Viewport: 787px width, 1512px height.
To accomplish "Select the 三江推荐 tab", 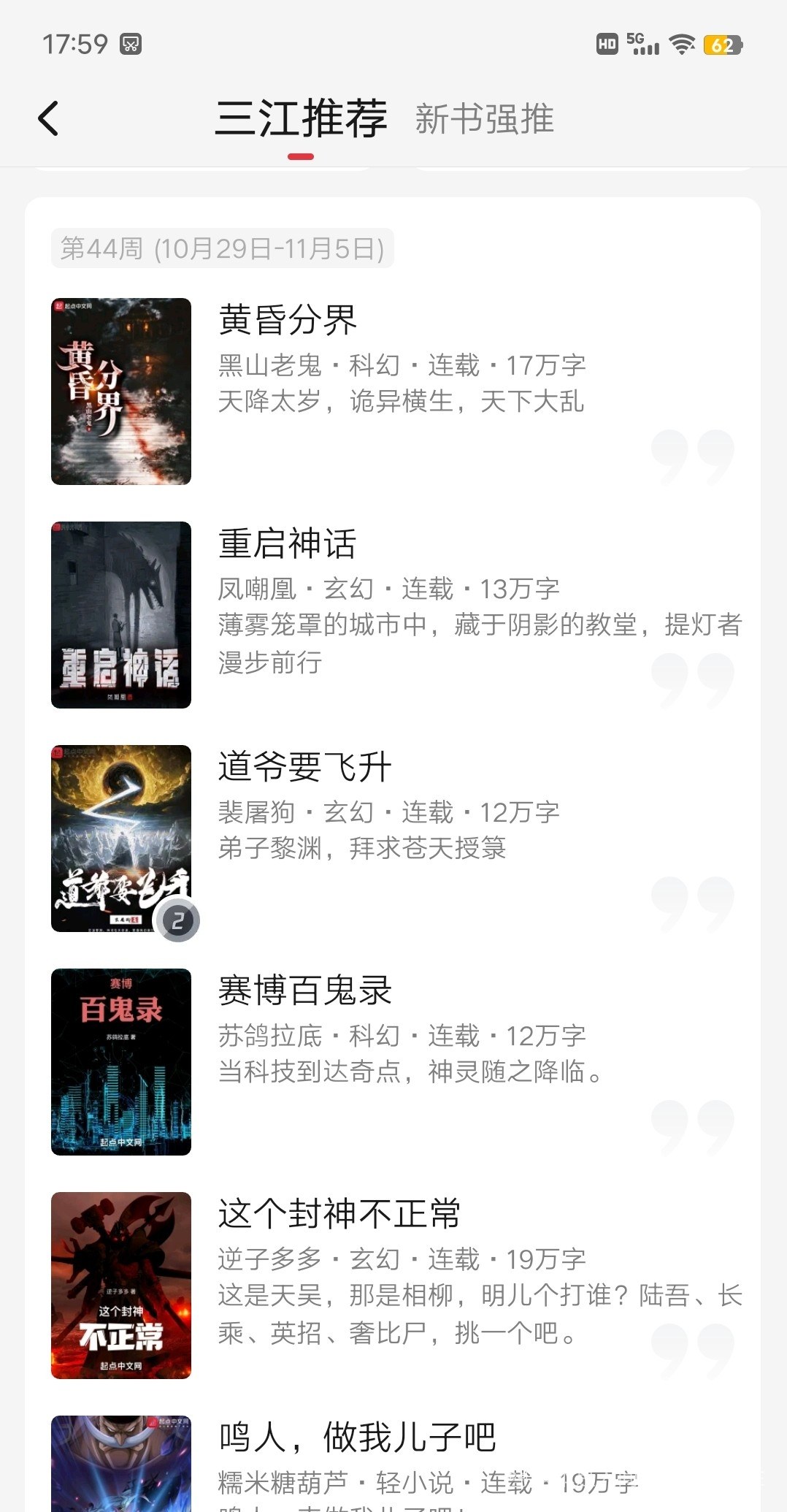I will [301, 119].
